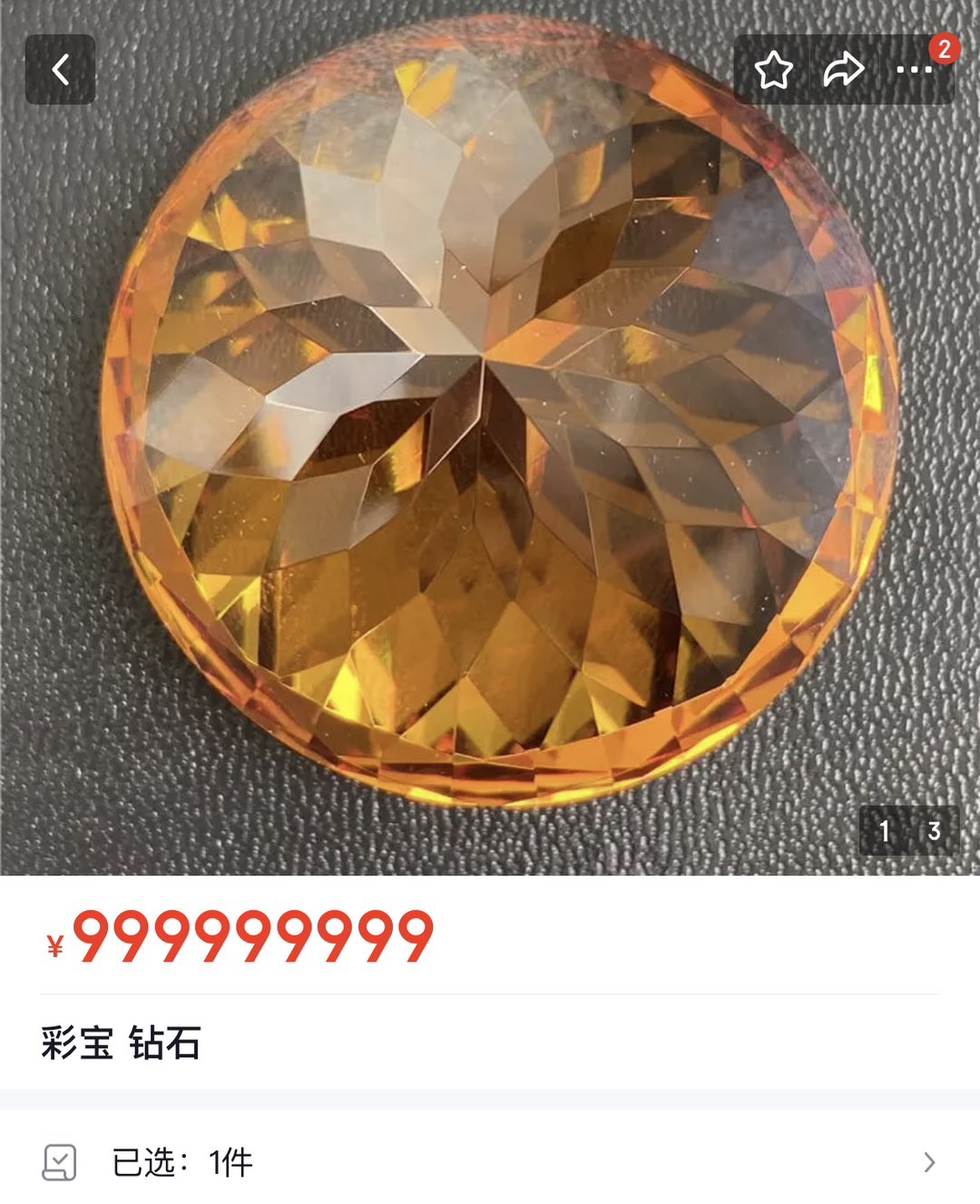Favorite this item with the star icon
980x1204 pixels.
[773, 70]
